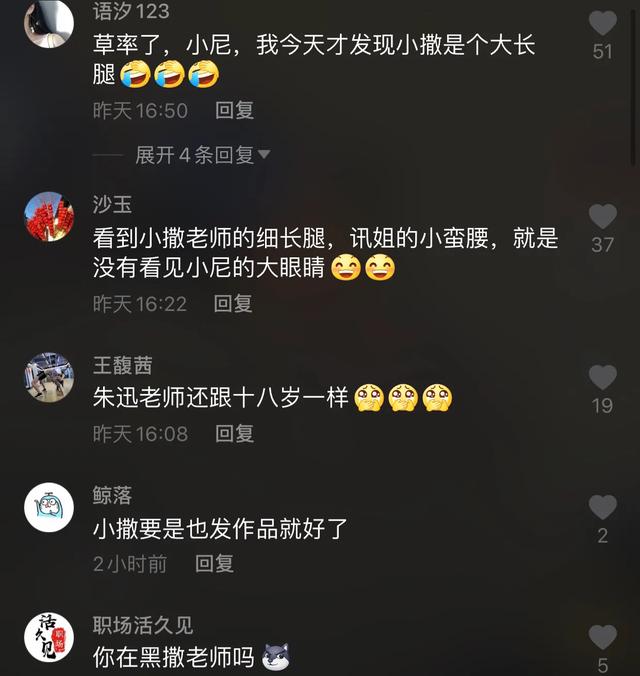Reply to 王馥茜's comment

coord(235,433)
